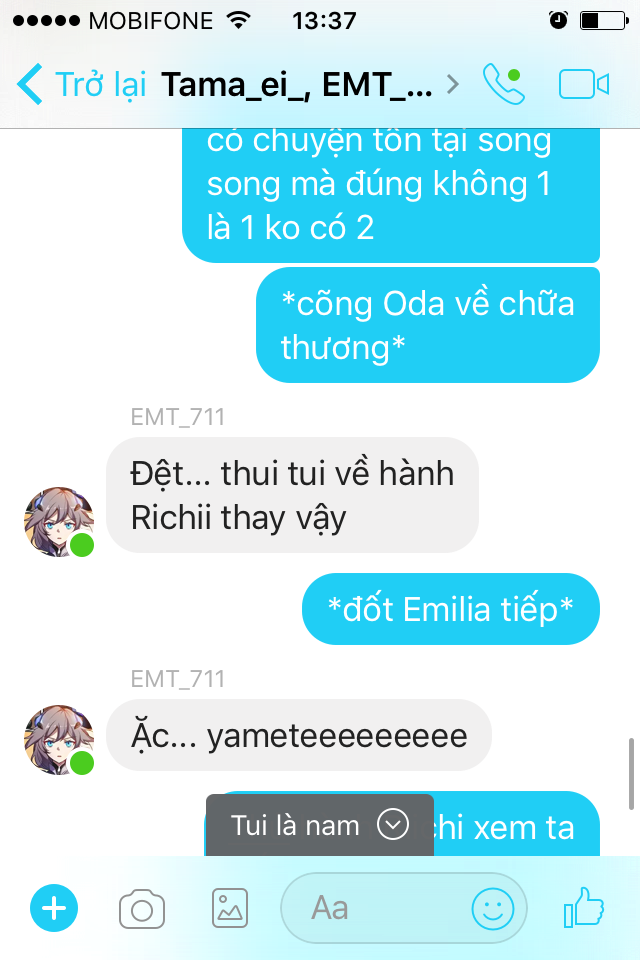Open the photo gallery picker

(230, 908)
